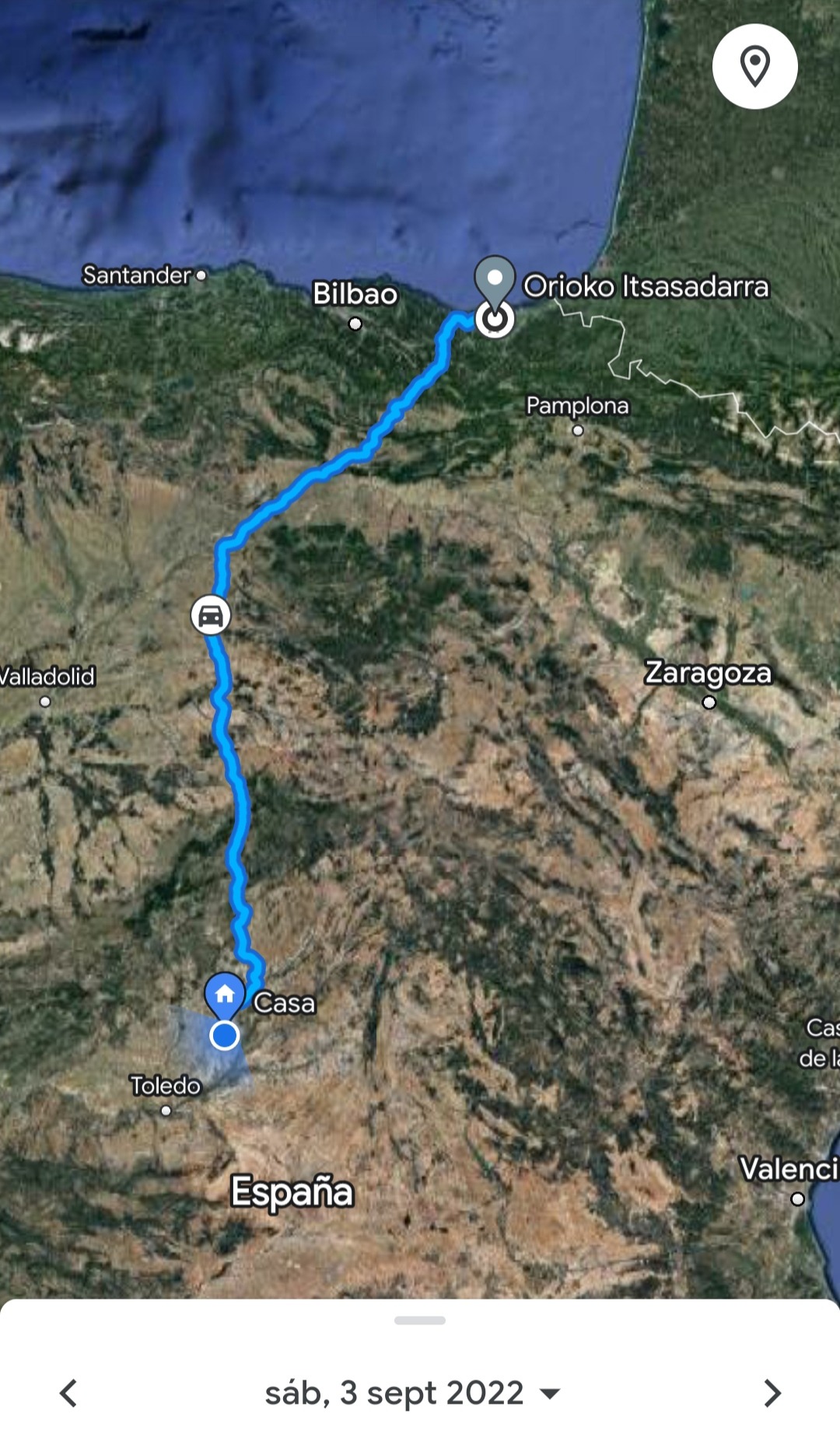Expand the bottom sheet handle

click(x=420, y=1321)
